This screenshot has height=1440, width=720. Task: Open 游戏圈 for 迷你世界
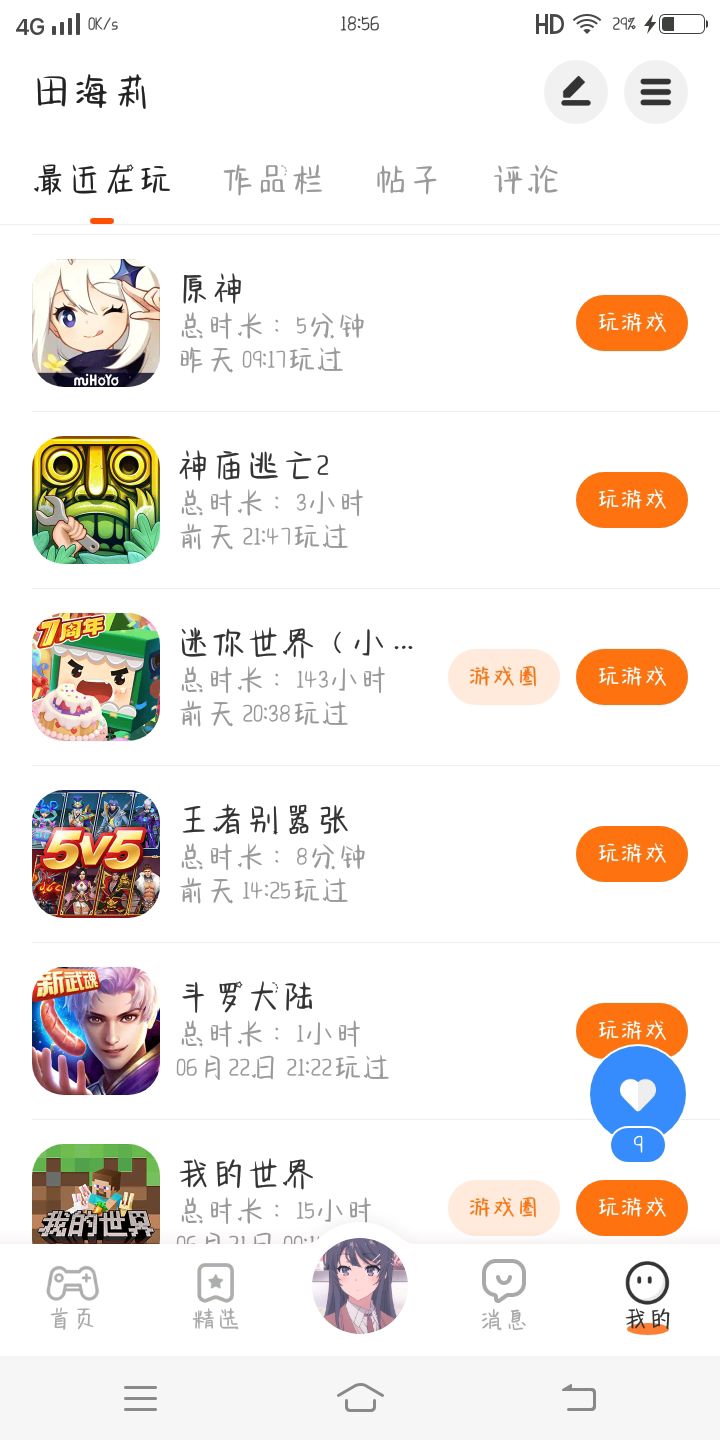pyautogui.click(x=503, y=677)
